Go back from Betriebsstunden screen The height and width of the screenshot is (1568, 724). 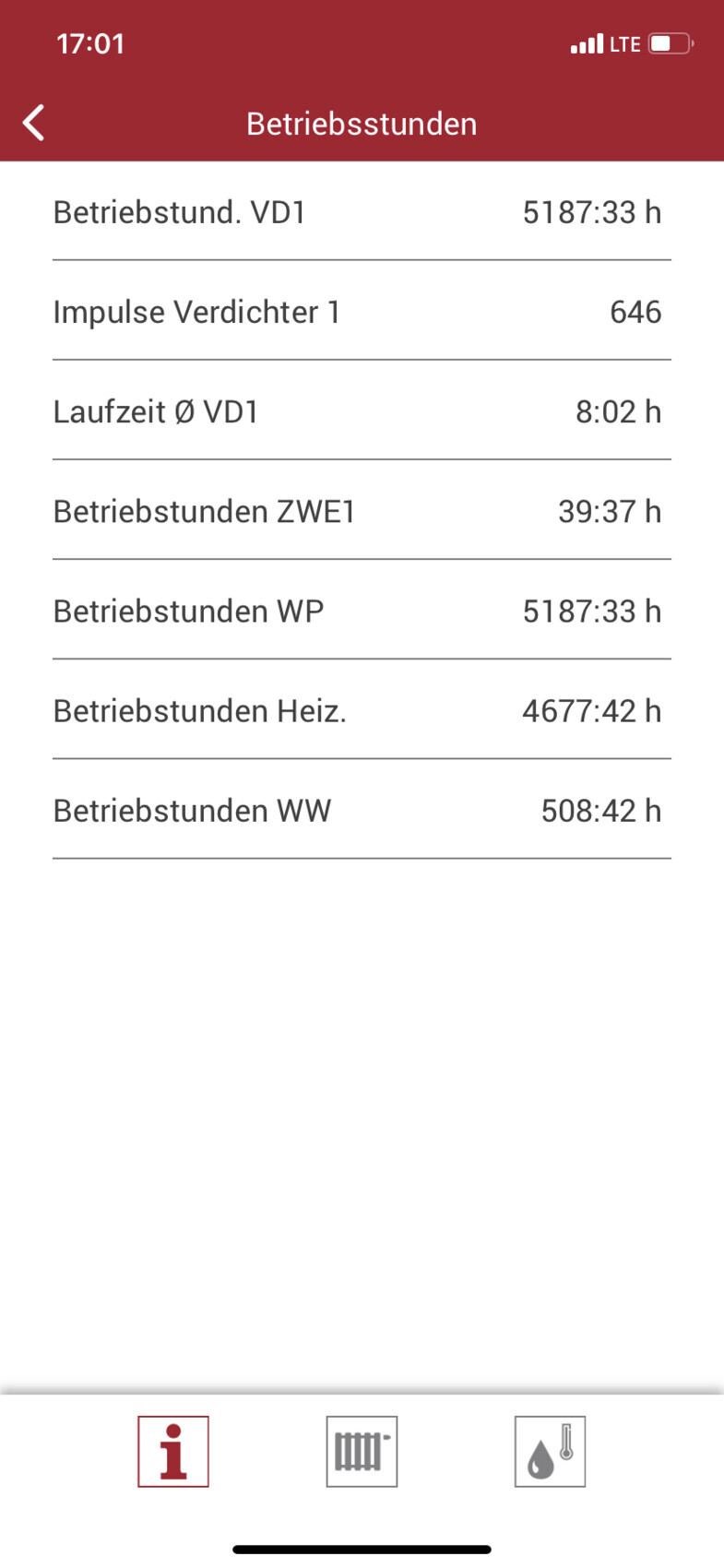(x=34, y=123)
